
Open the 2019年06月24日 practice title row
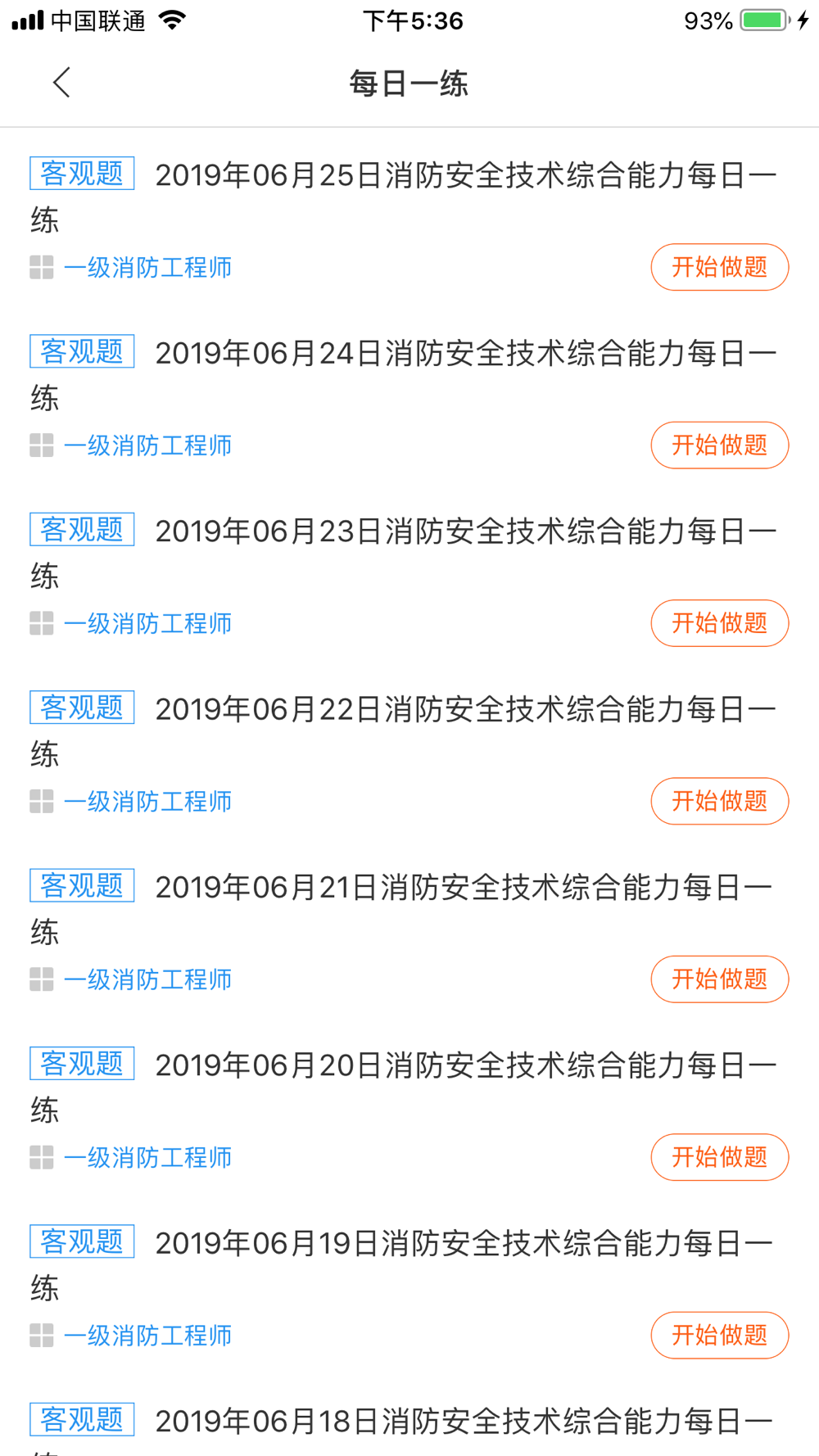(404, 375)
